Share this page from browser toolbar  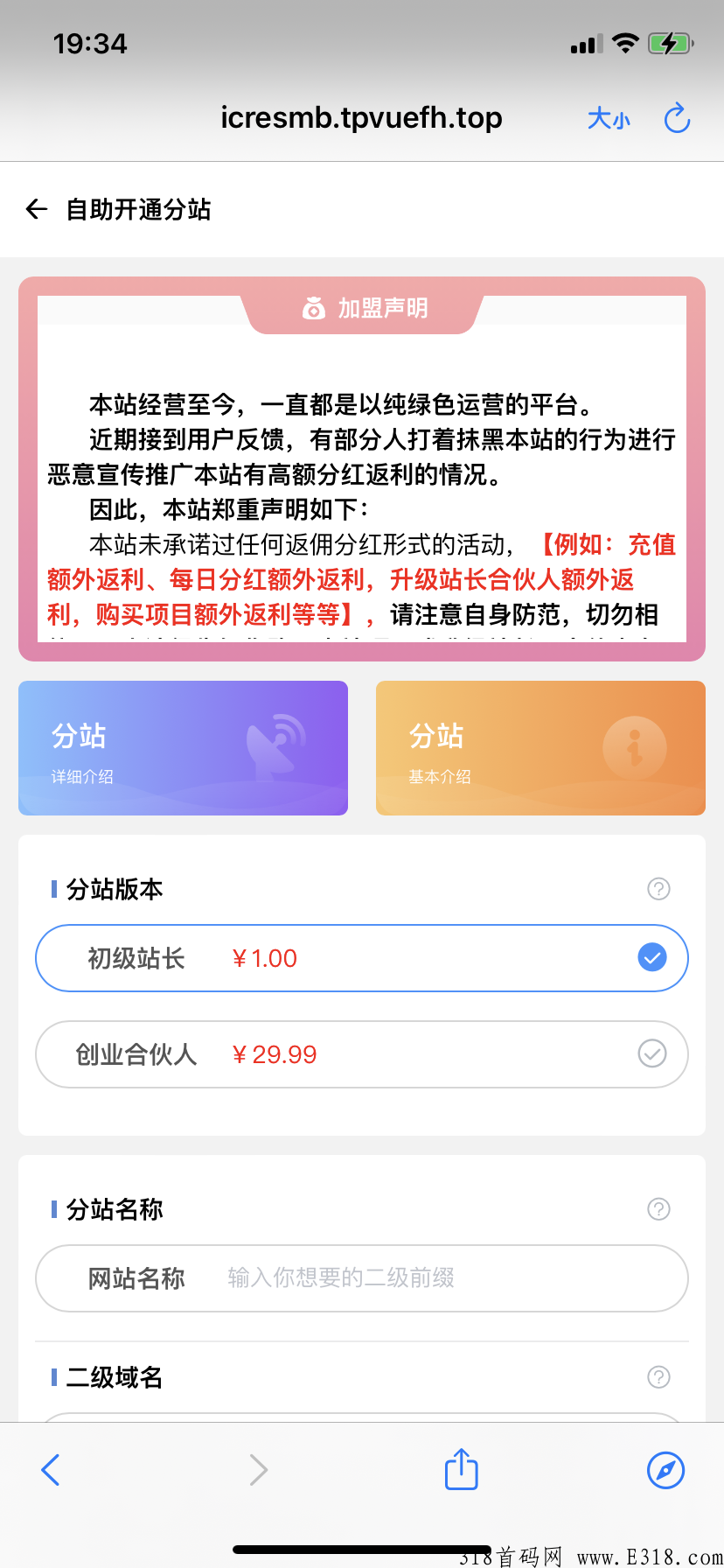[461, 1469]
